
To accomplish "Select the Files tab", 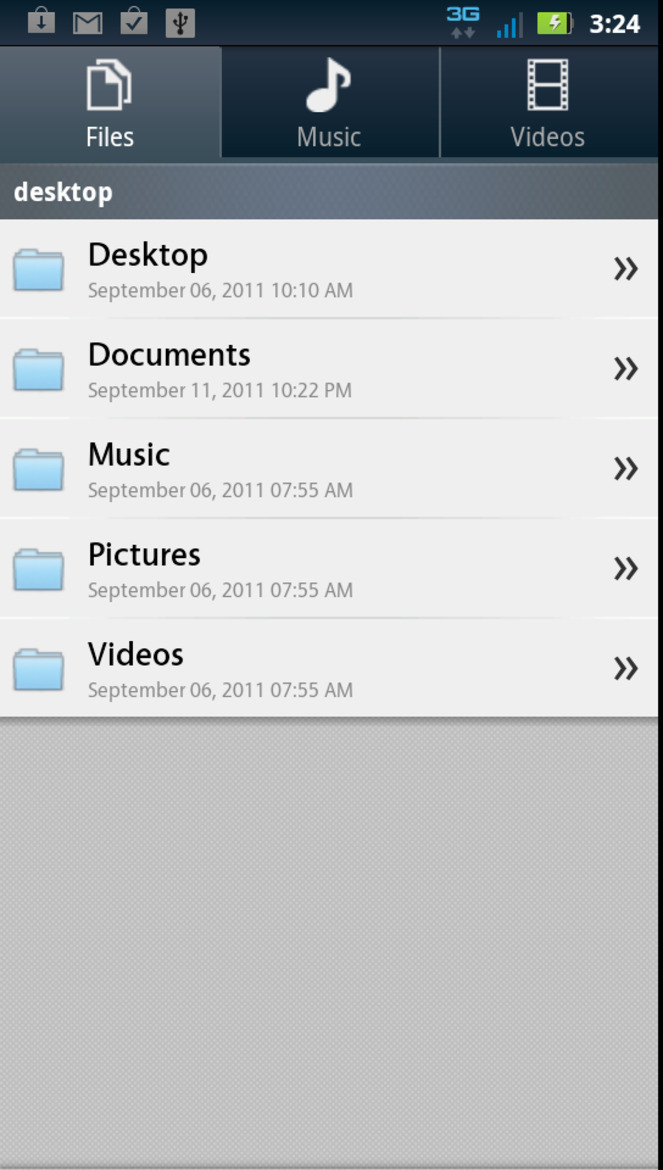I will pos(110,103).
